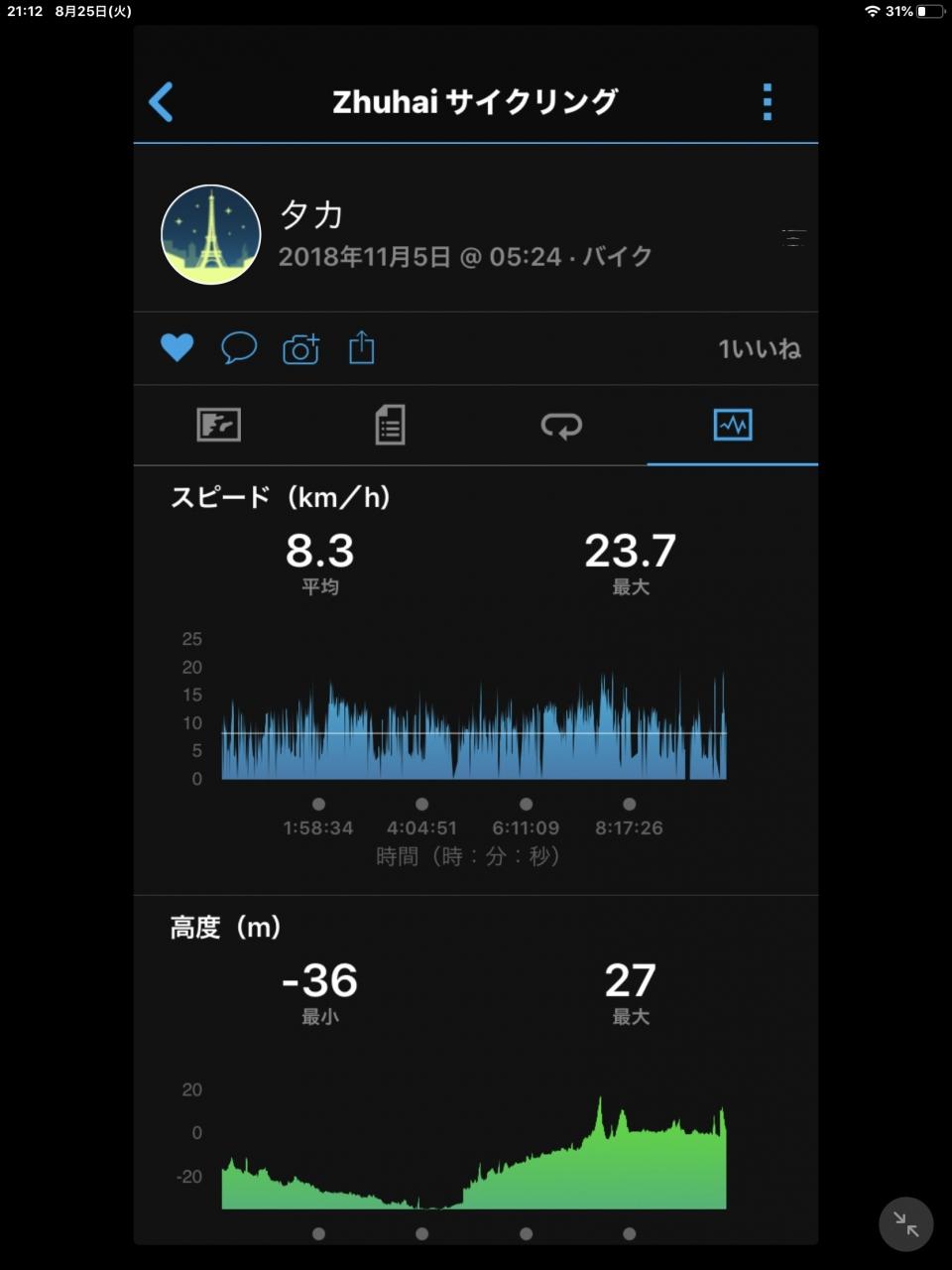This screenshot has height=1270, width=952.
Task: Open タカ's profile avatar
Action: [210, 235]
